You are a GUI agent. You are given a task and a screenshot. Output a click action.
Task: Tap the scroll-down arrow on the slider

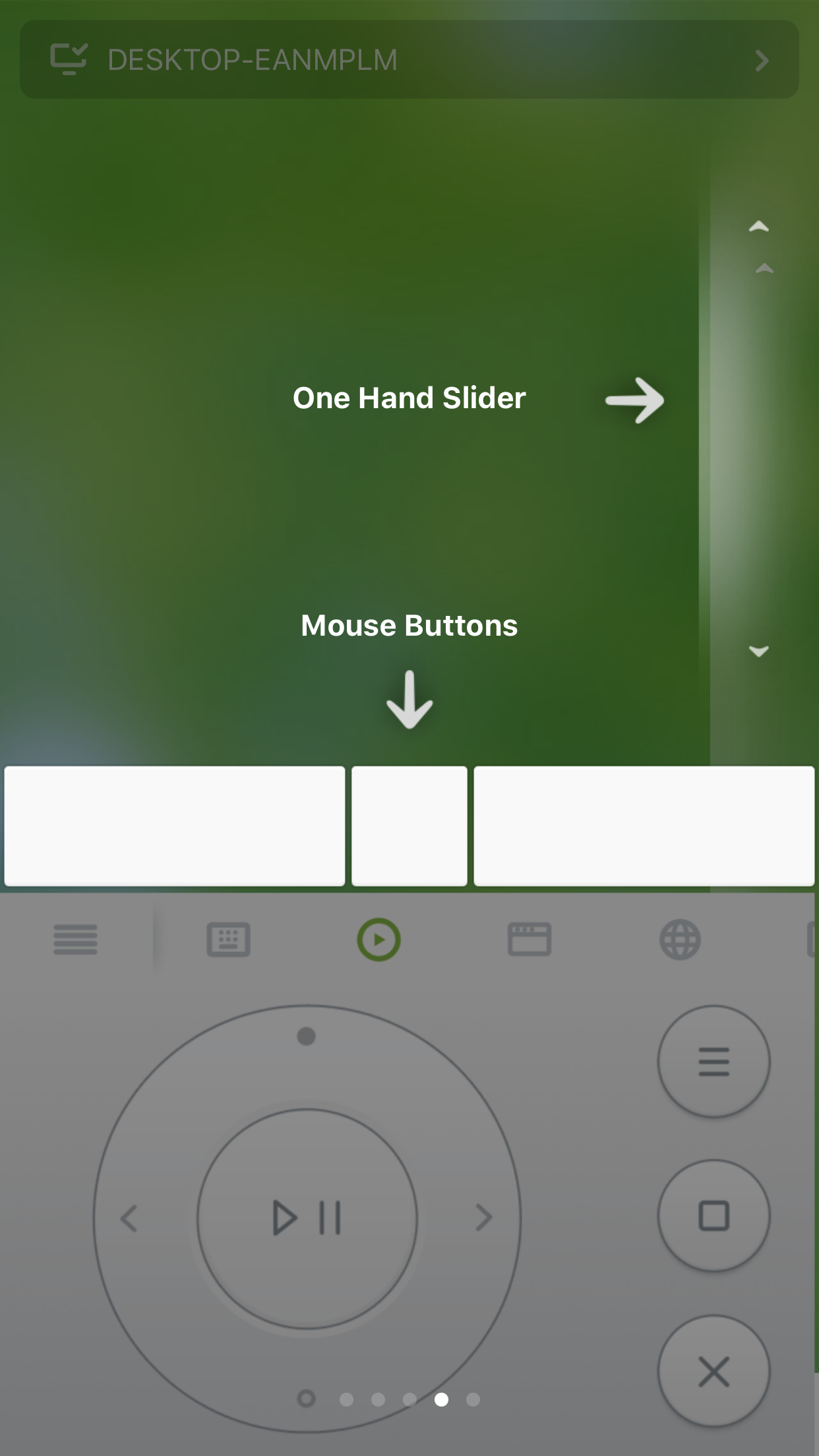tap(759, 652)
